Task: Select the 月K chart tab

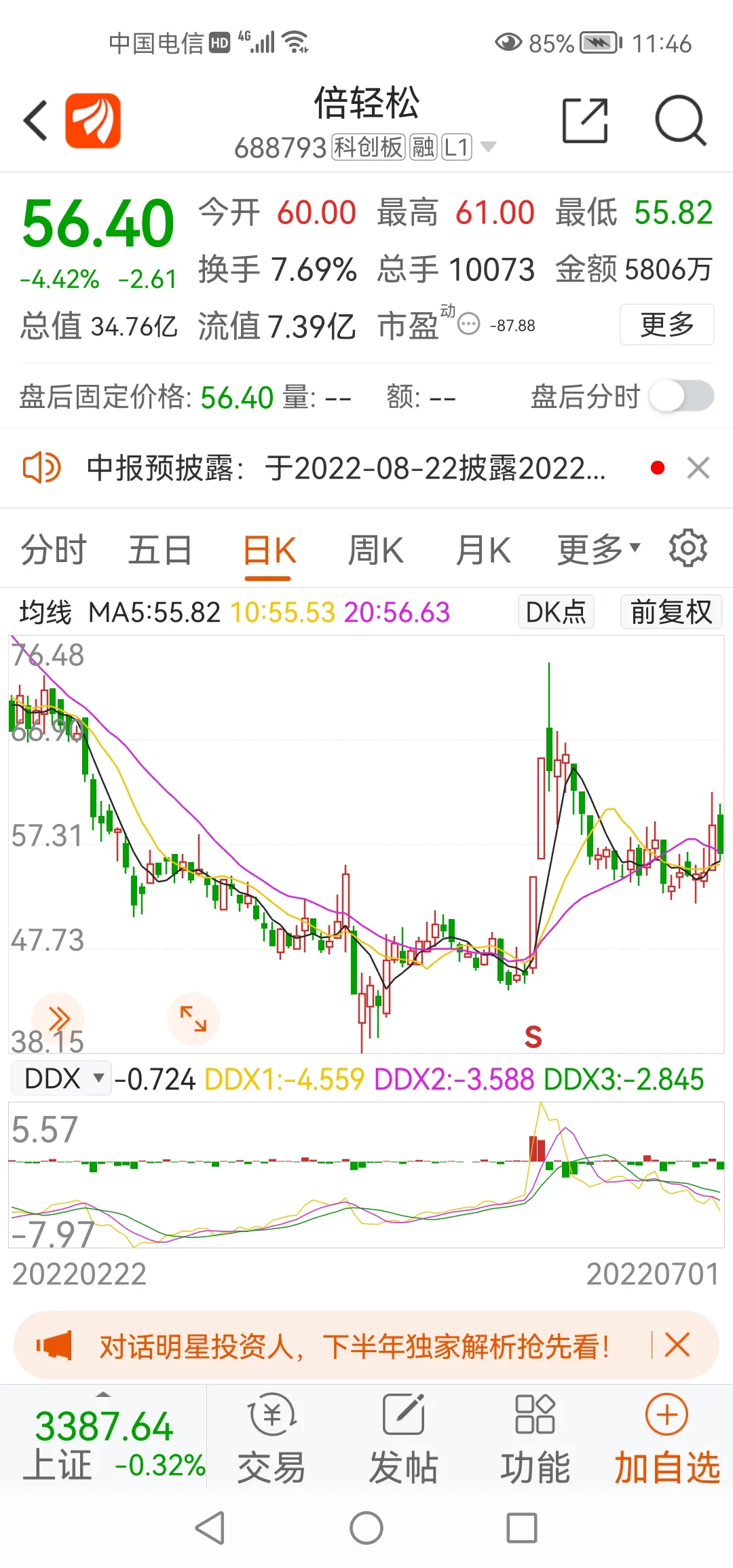Action: (483, 550)
